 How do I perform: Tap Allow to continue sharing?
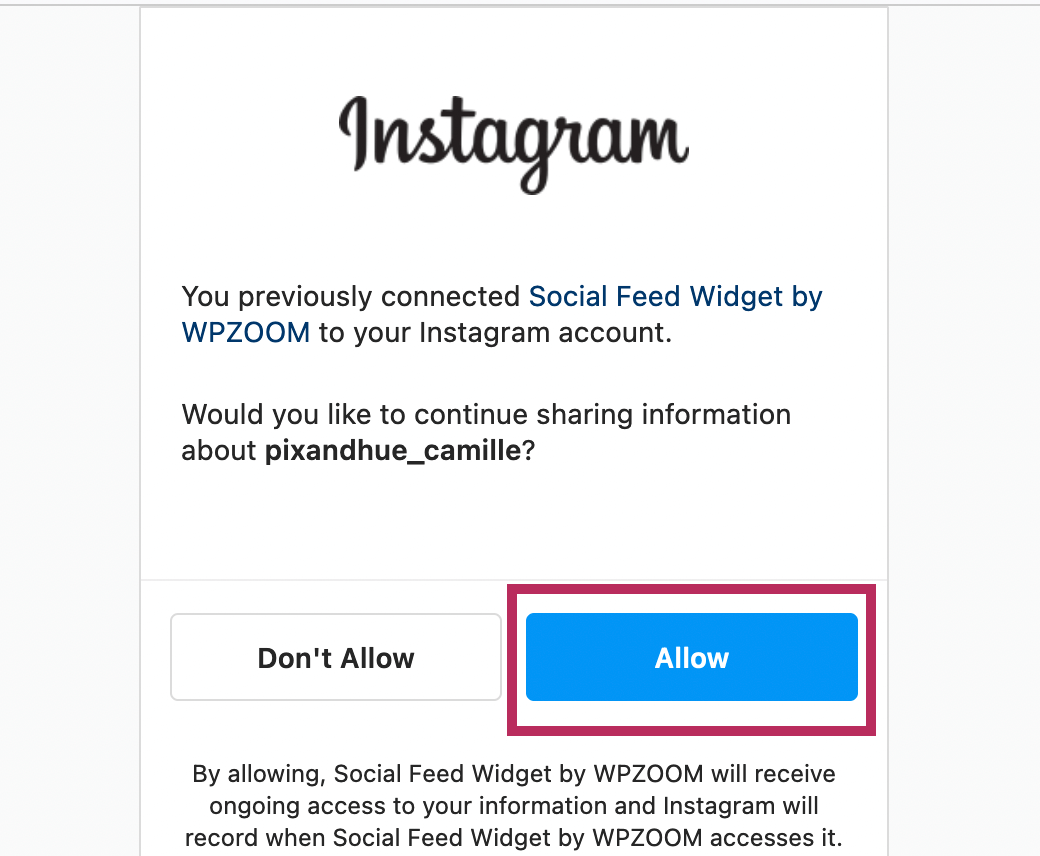coord(692,657)
